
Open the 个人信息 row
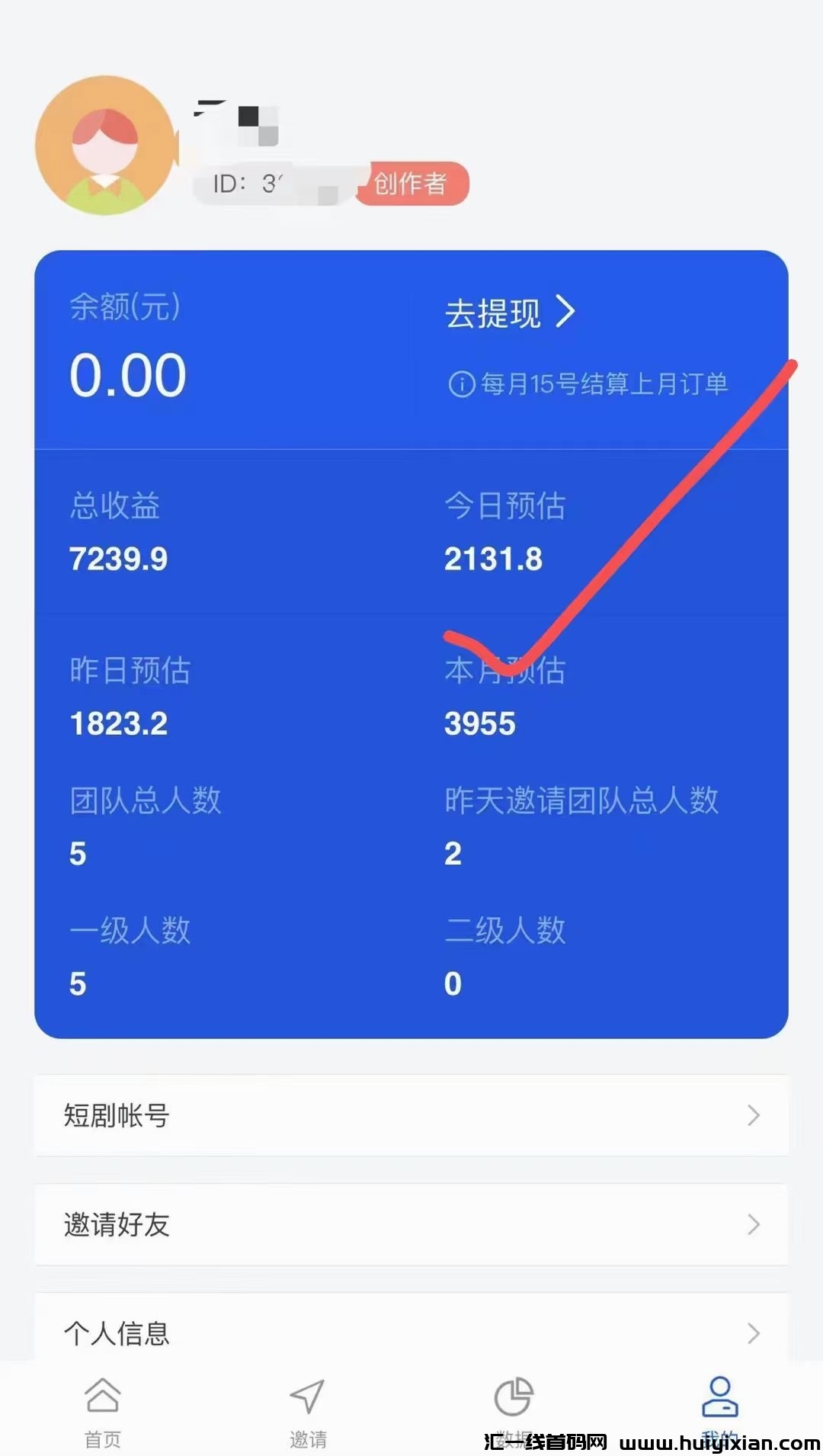411,1333
